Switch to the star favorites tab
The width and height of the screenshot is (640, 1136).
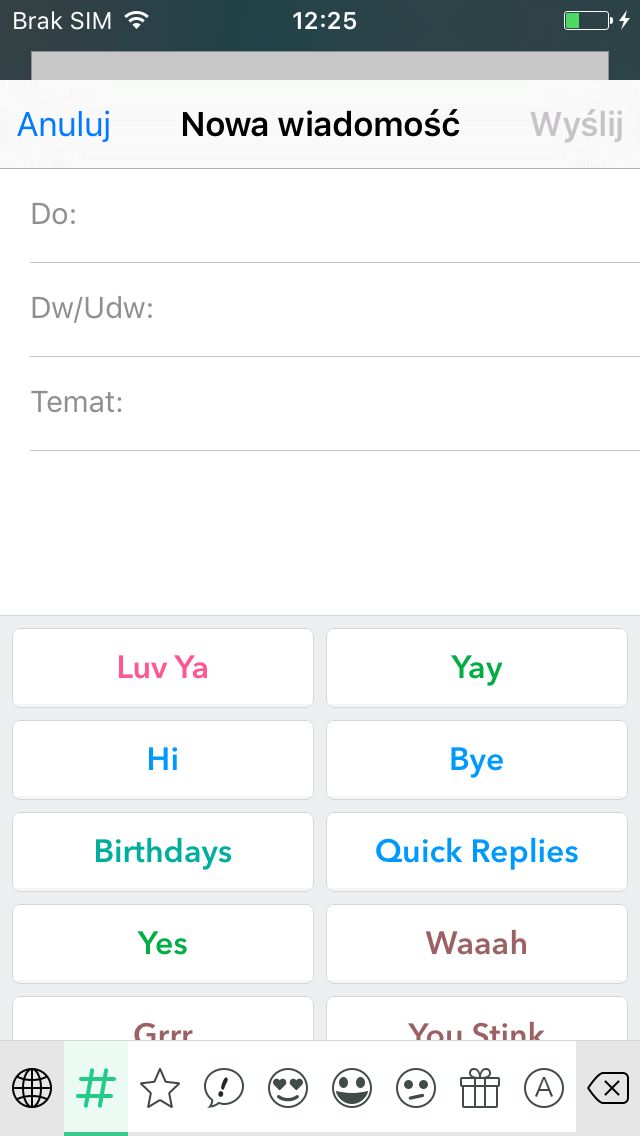pyautogui.click(x=159, y=1088)
